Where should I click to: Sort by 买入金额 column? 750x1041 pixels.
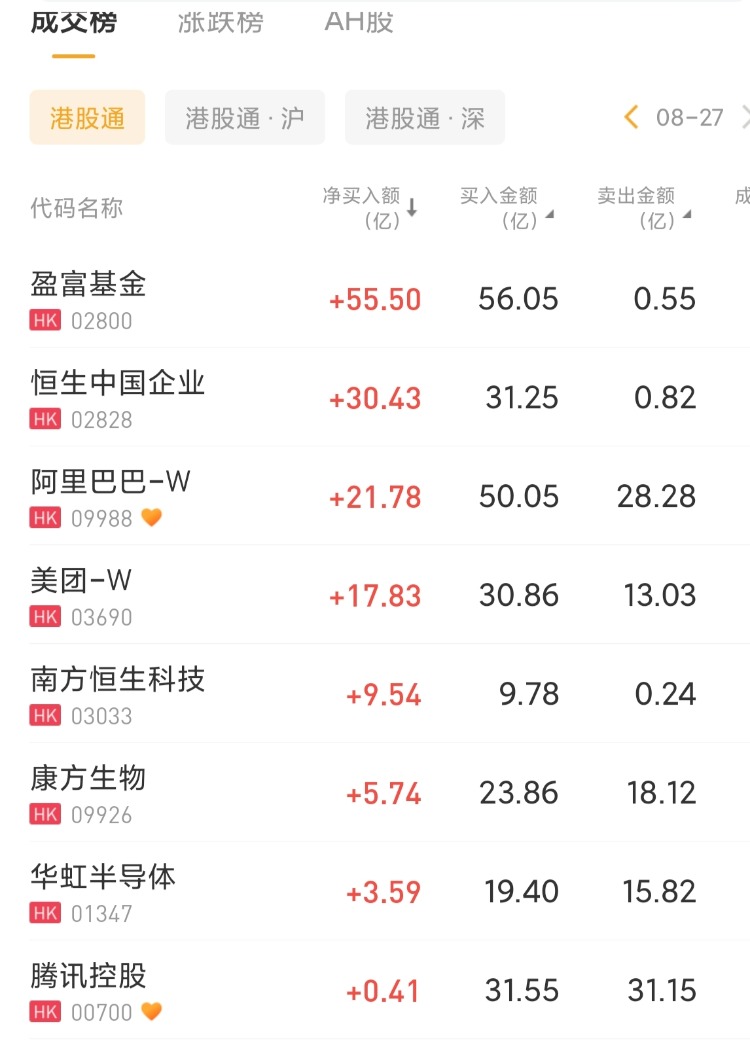(507, 208)
